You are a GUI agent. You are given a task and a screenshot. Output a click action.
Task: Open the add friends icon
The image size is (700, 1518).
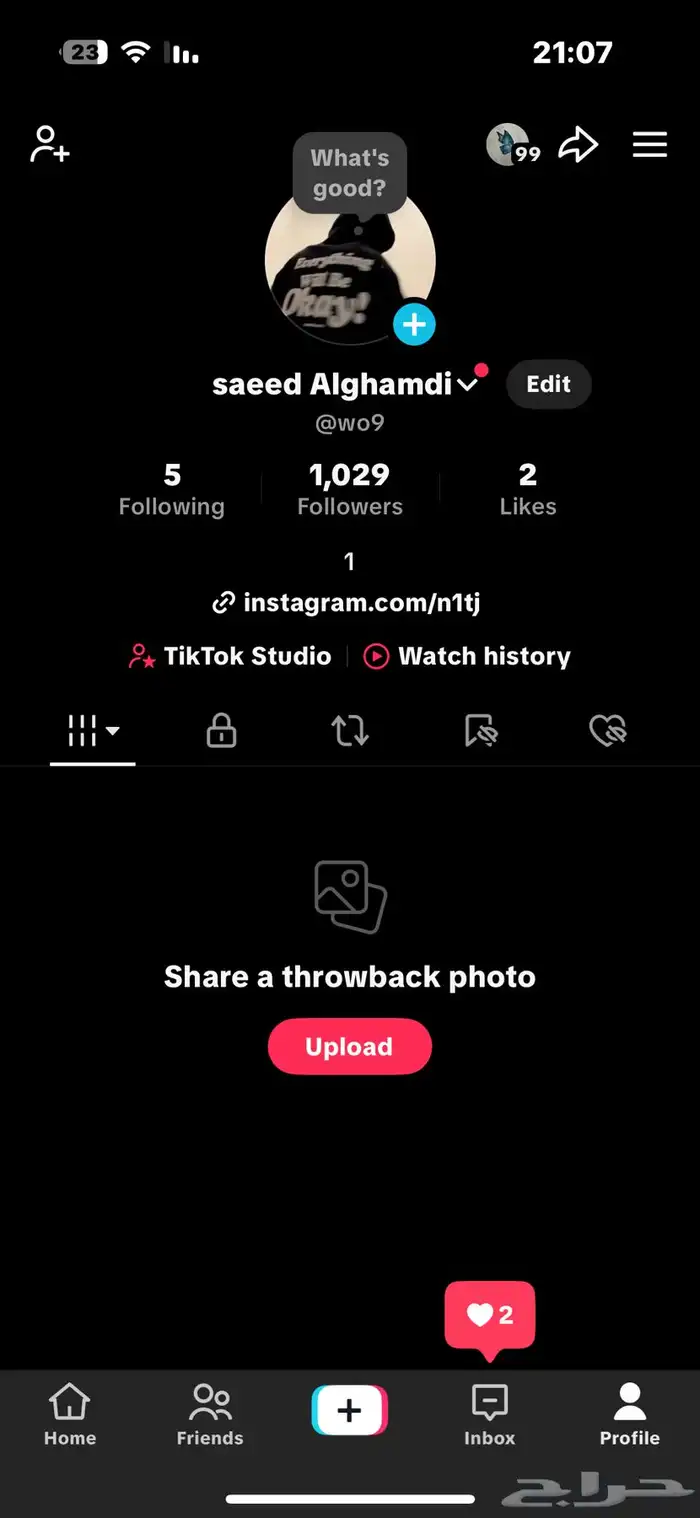coord(50,145)
